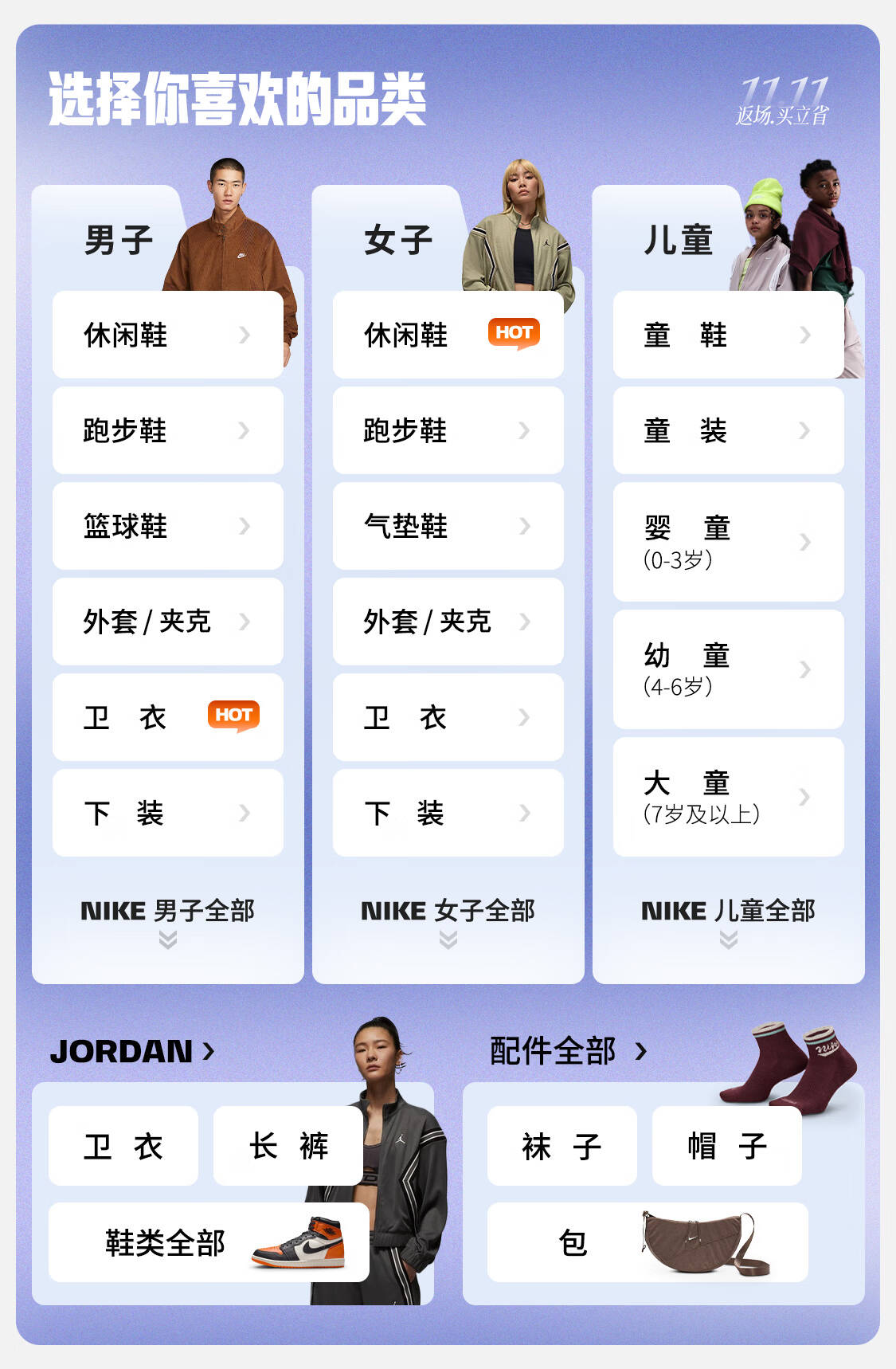The image size is (896, 1369).
Task: Open women's 休闲鞋 marked HOT
Action: pos(448,335)
